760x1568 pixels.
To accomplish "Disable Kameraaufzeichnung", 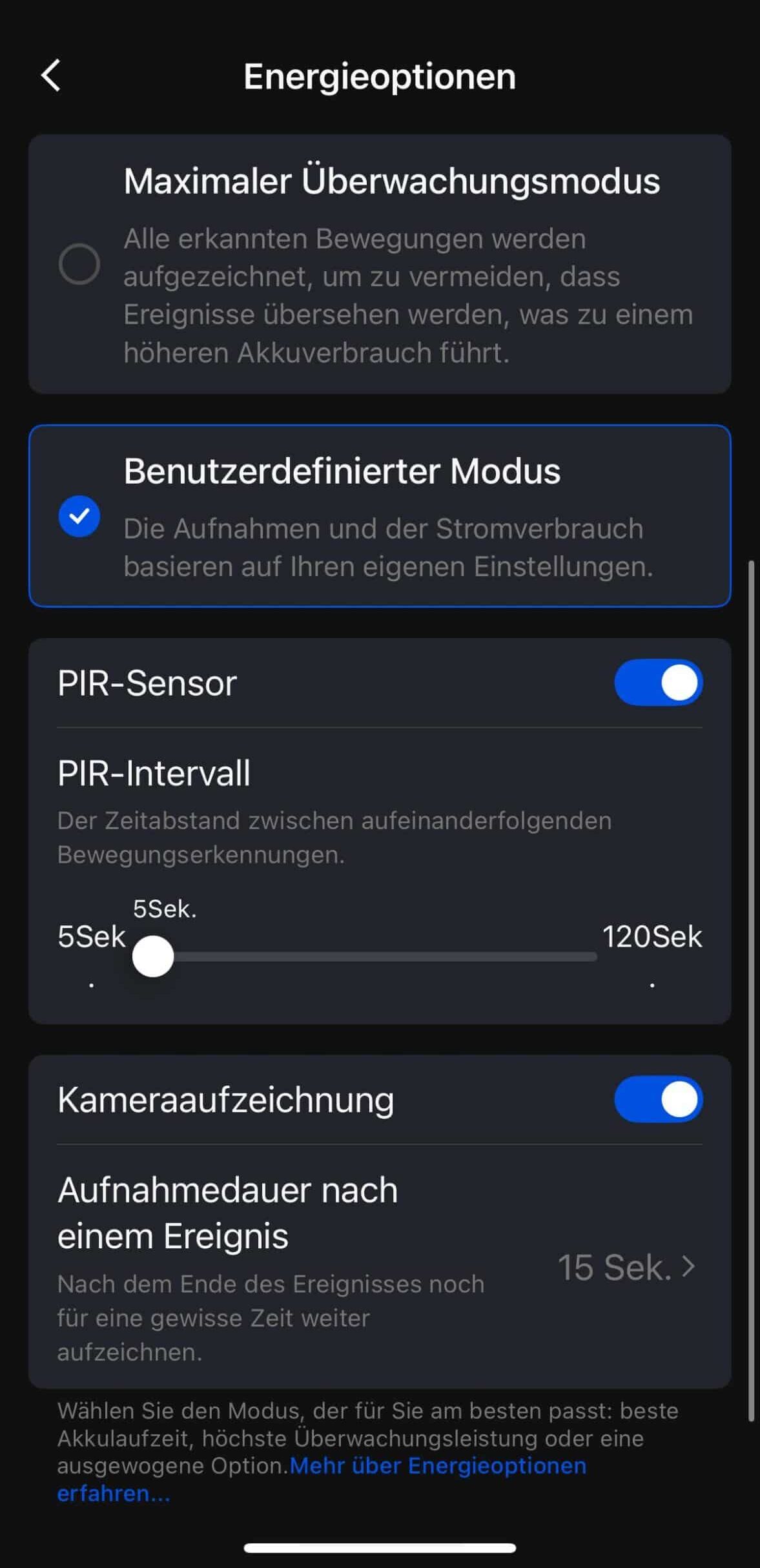I will coord(658,1099).
